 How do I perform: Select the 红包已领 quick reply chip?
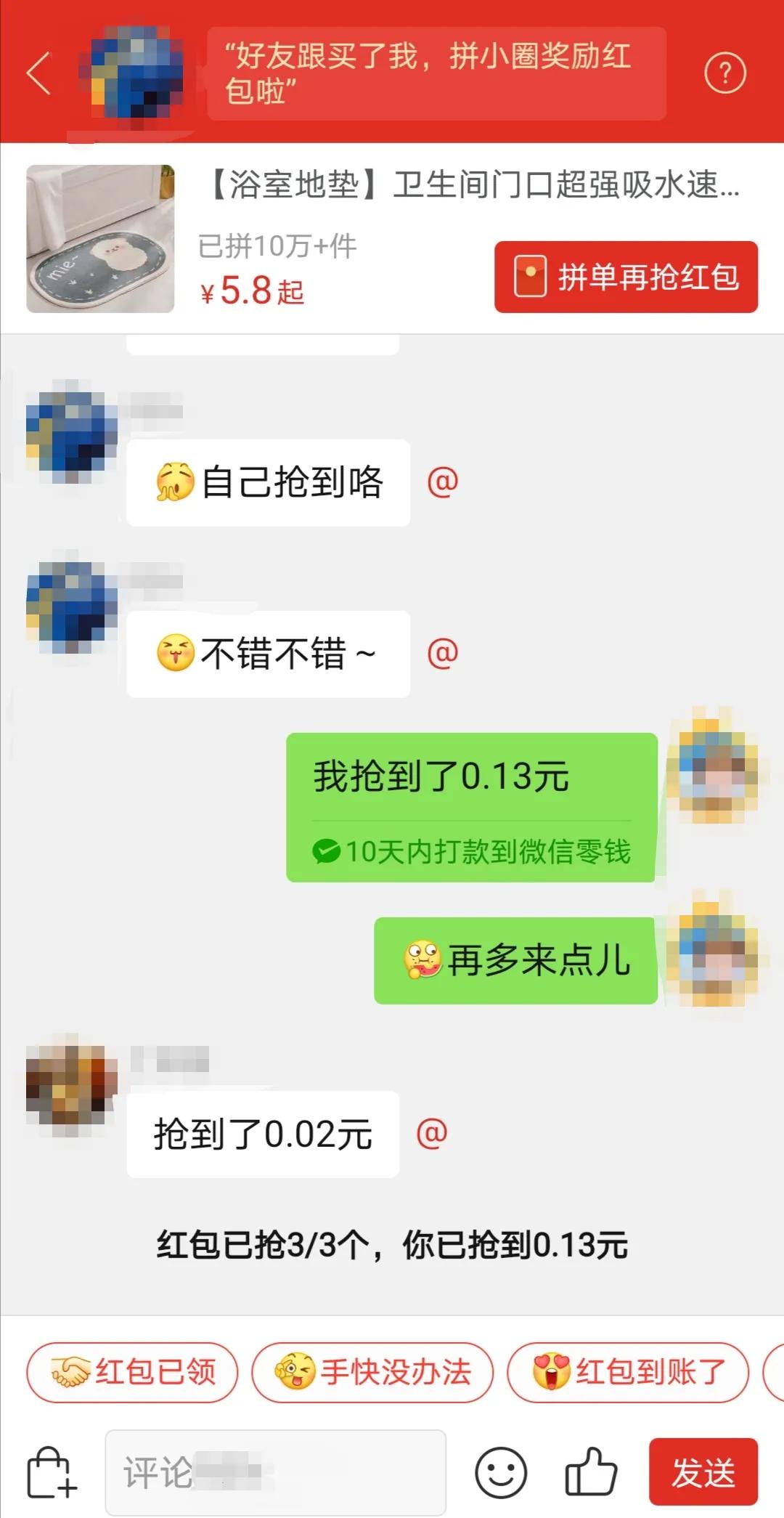(132, 1372)
